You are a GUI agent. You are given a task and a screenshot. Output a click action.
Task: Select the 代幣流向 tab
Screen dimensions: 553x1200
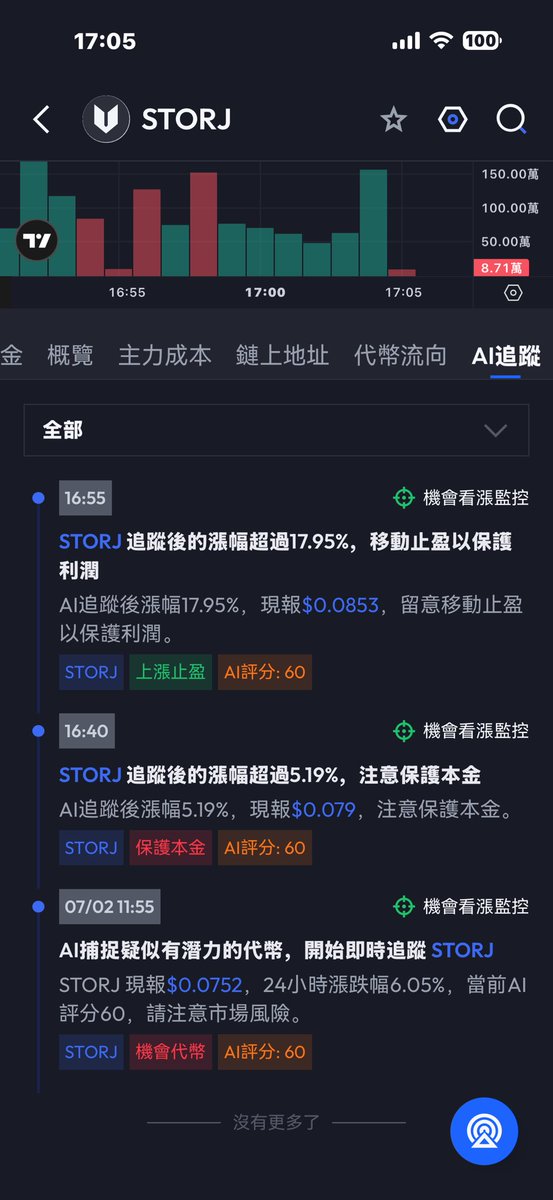click(400, 355)
